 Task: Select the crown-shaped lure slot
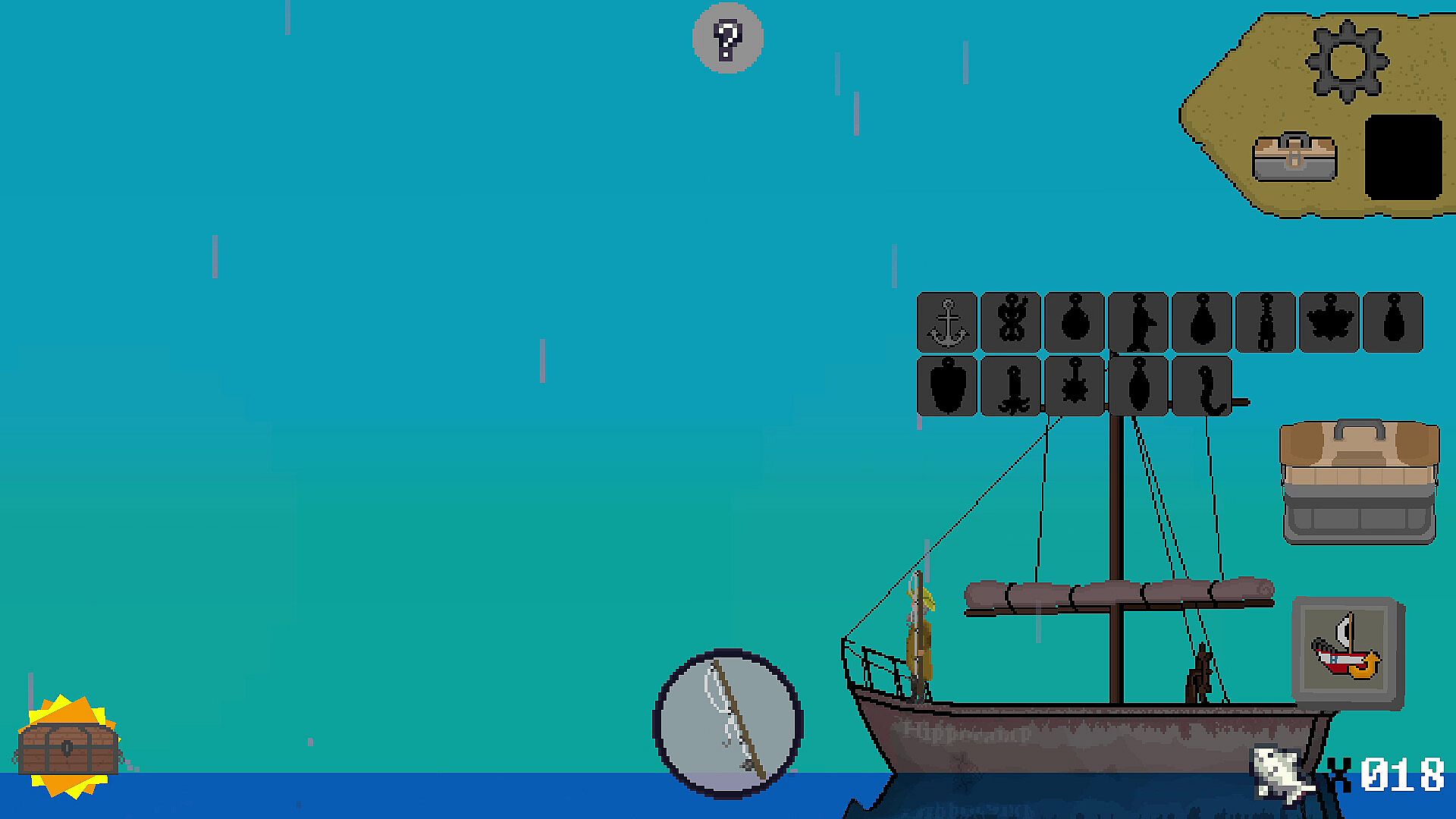[x=1329, y=322]
